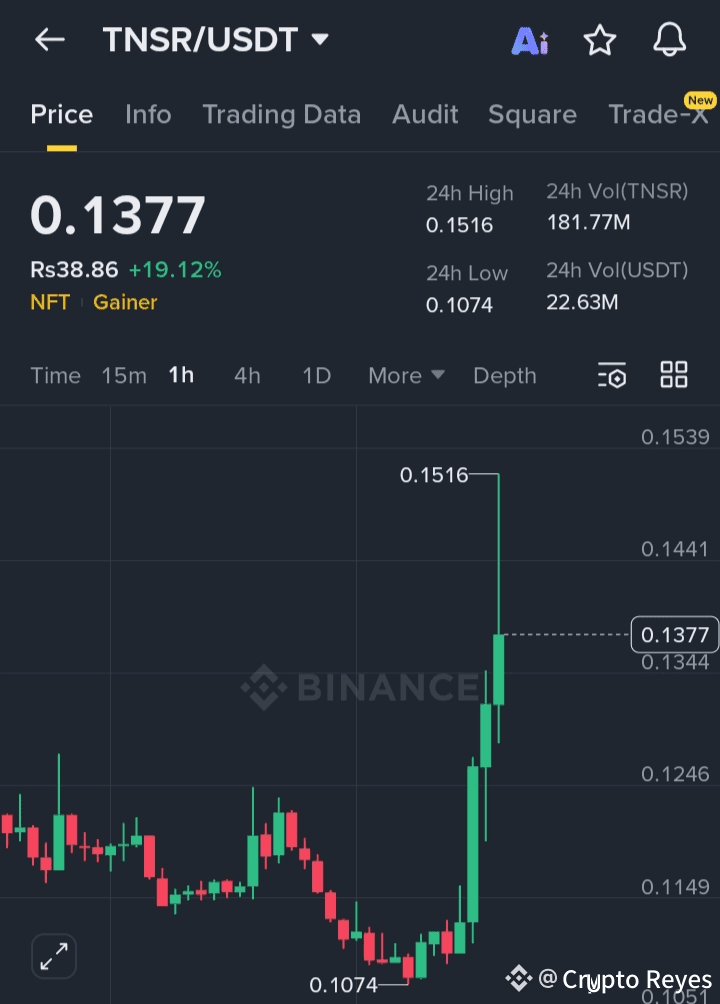This screenshot has width=720, height=1004.
Task: Switch to the Square tab
Action: pyautogui.click(x=532, y=115)
